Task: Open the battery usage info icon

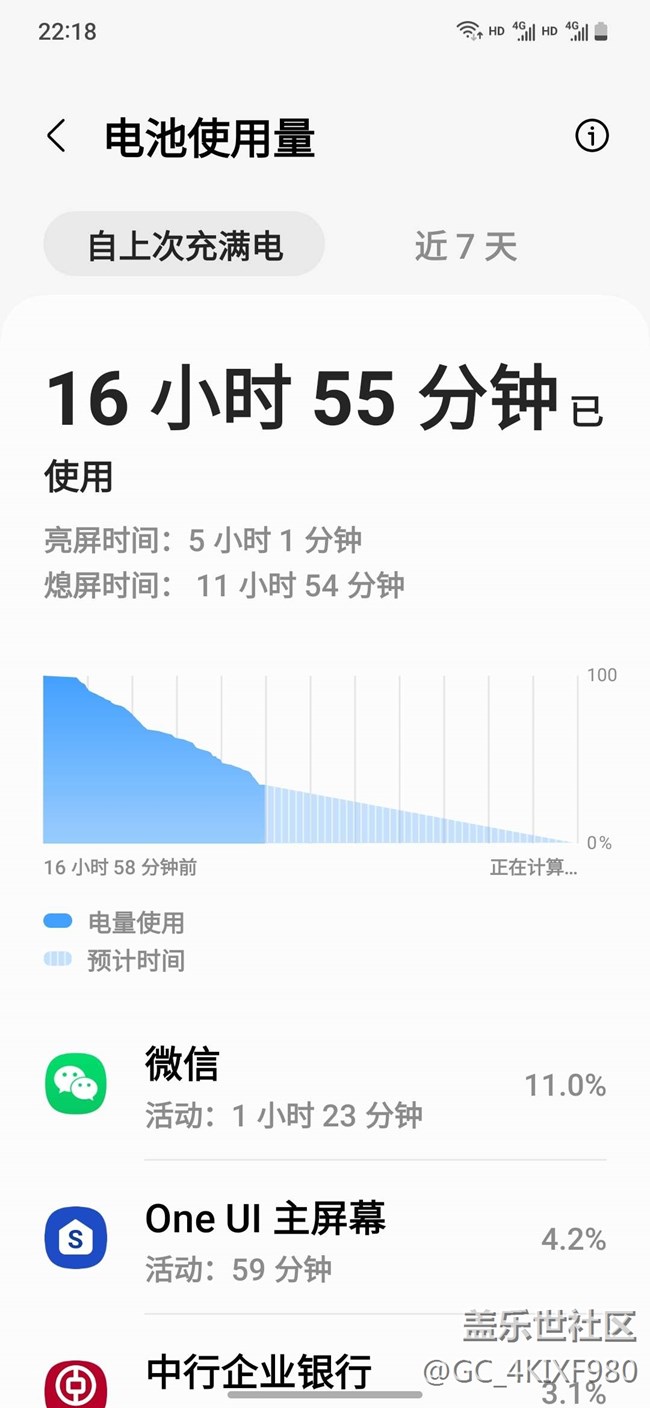Action: [x=592, y=136]
